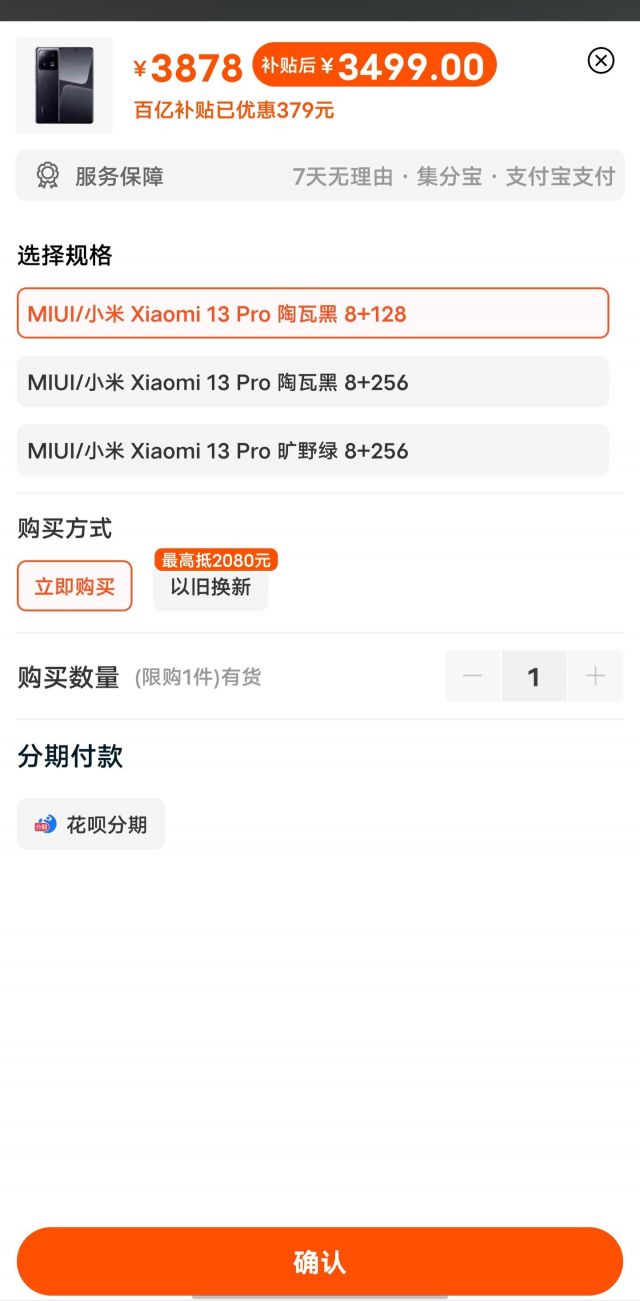Increase purchase quantity with plus
Viewport: 640px width, 1301px height.
click(x=595, y=676)
